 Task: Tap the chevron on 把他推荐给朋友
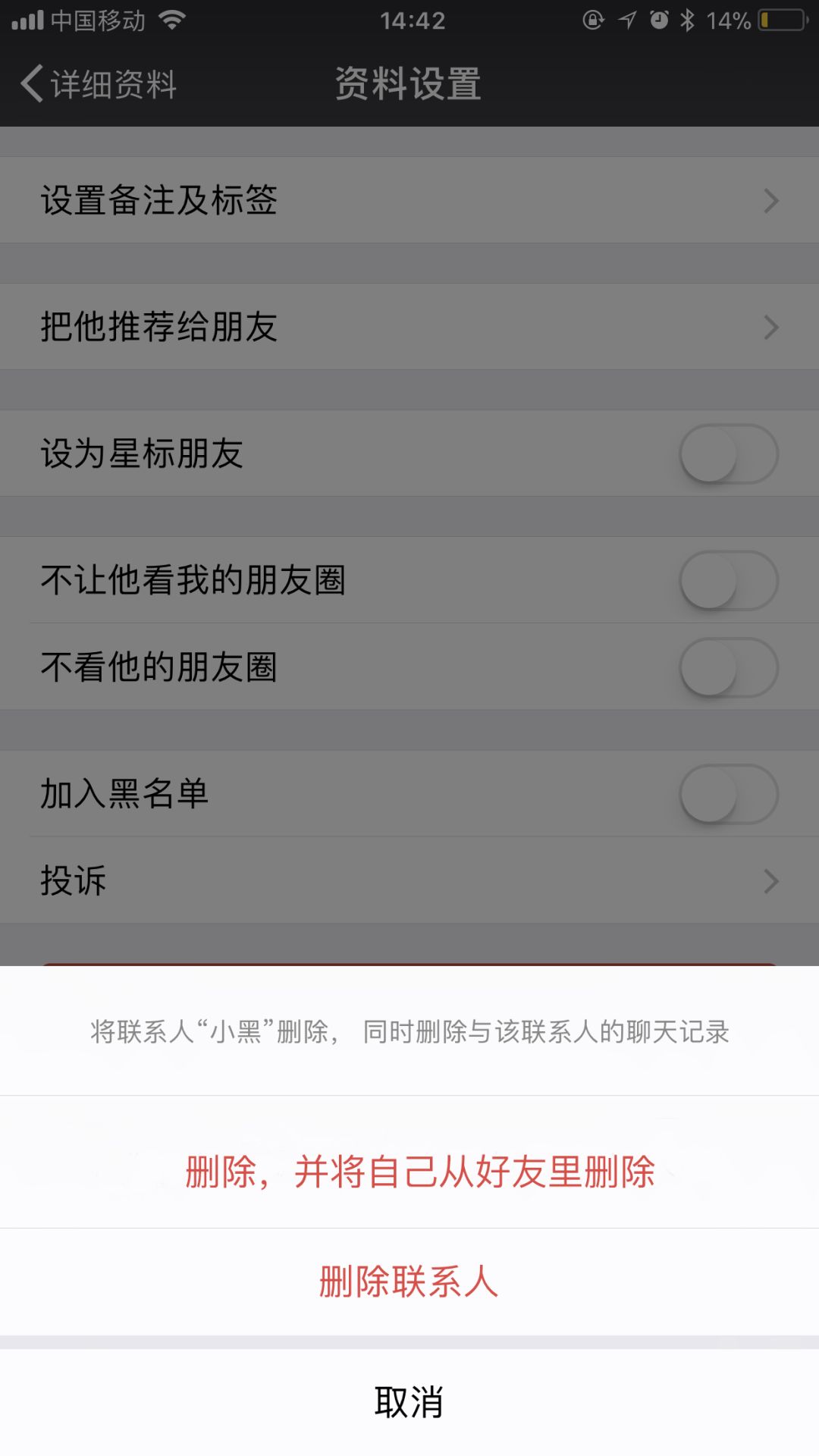(773, 326)
